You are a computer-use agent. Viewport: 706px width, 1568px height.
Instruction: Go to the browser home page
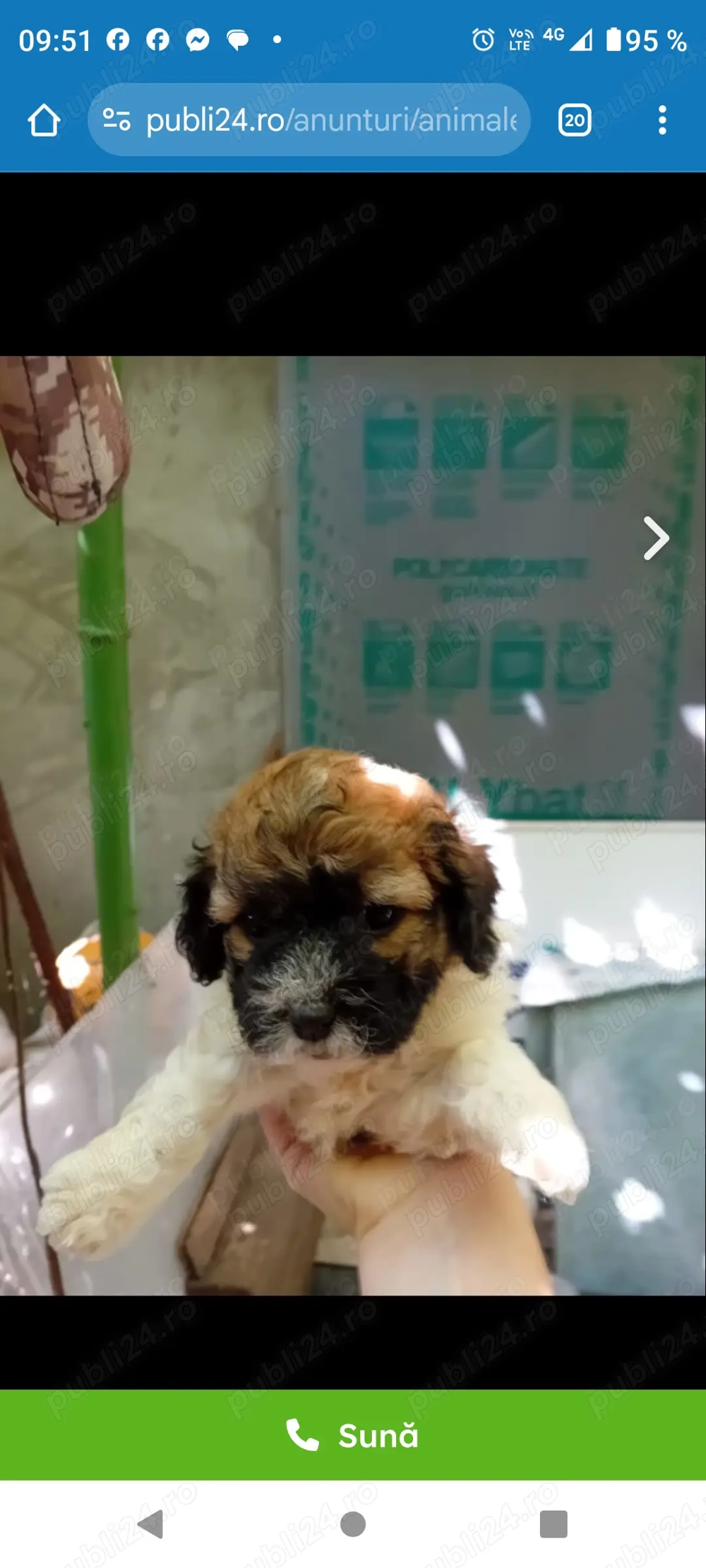tap(44, 120)
